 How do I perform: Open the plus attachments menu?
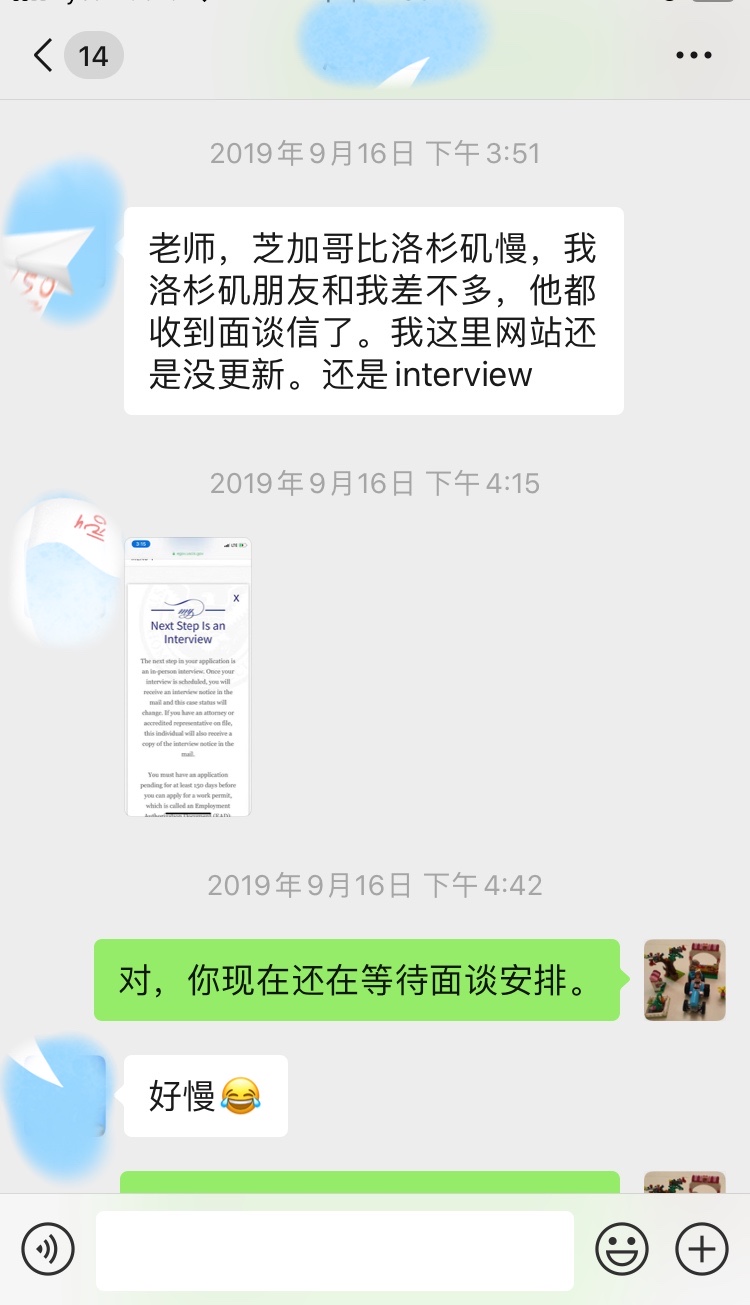pos(702,1249)
